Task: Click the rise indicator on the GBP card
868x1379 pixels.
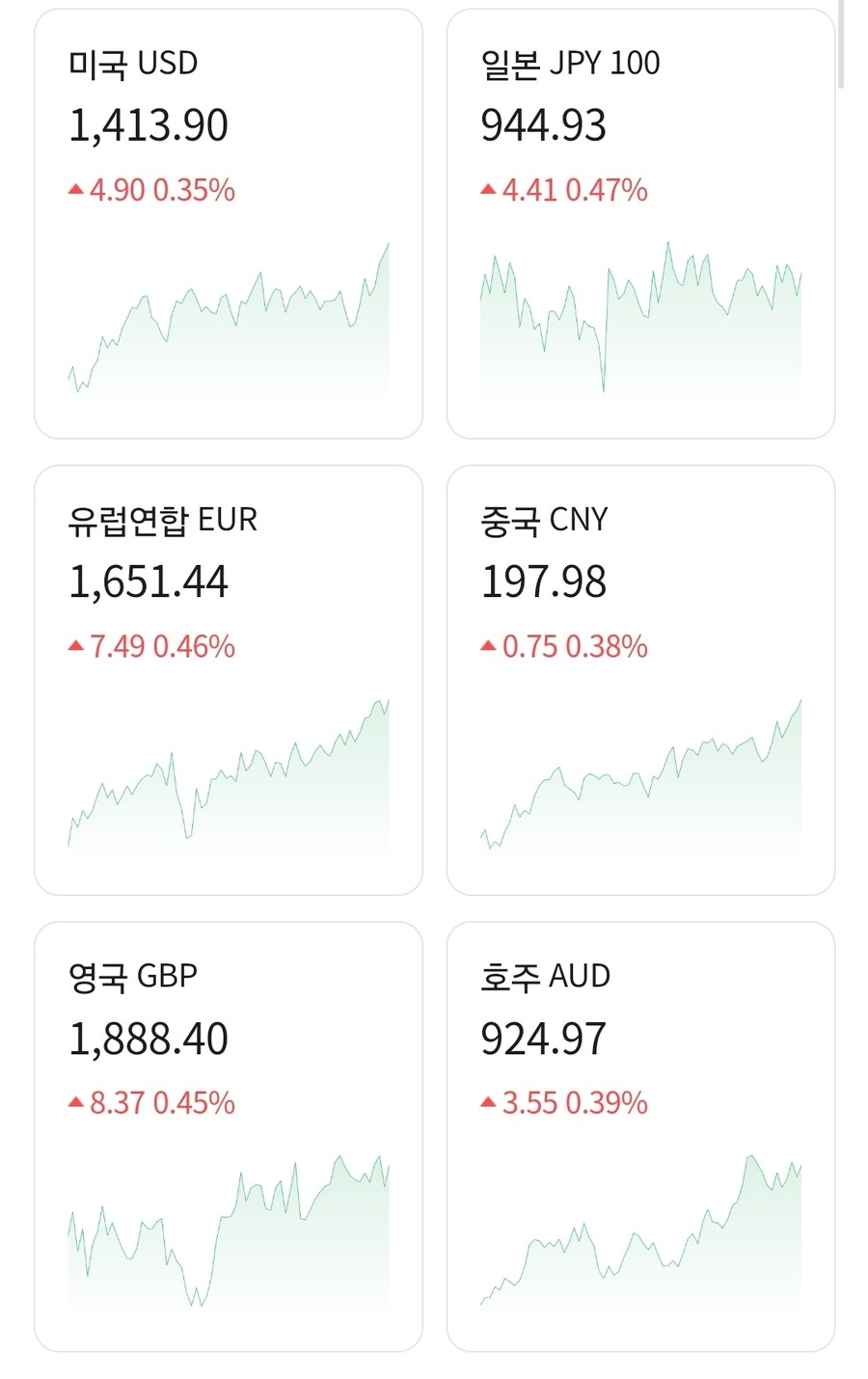Action: click(x=75, y=1102)
